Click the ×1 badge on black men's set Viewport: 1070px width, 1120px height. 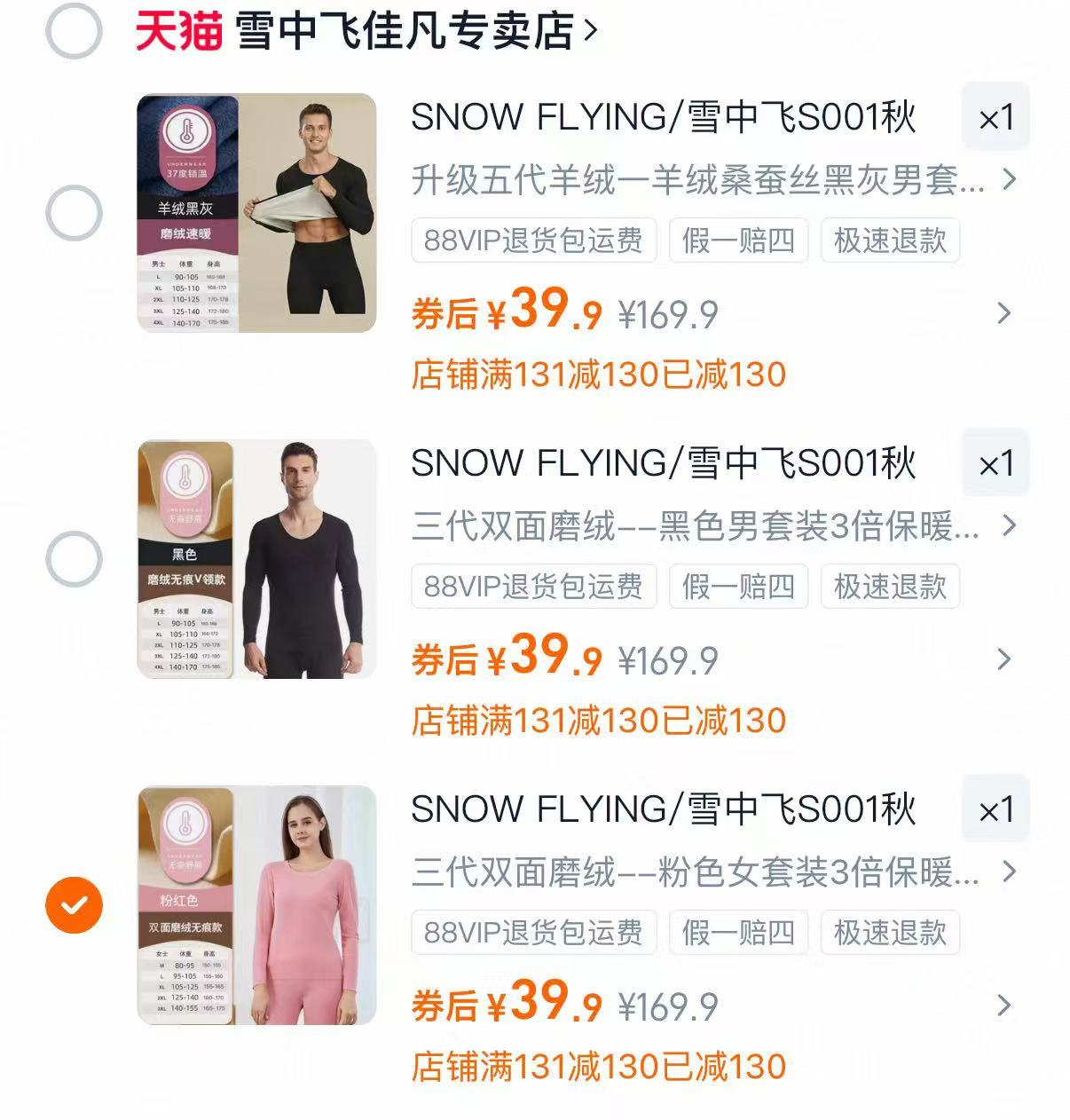[994, 463]
